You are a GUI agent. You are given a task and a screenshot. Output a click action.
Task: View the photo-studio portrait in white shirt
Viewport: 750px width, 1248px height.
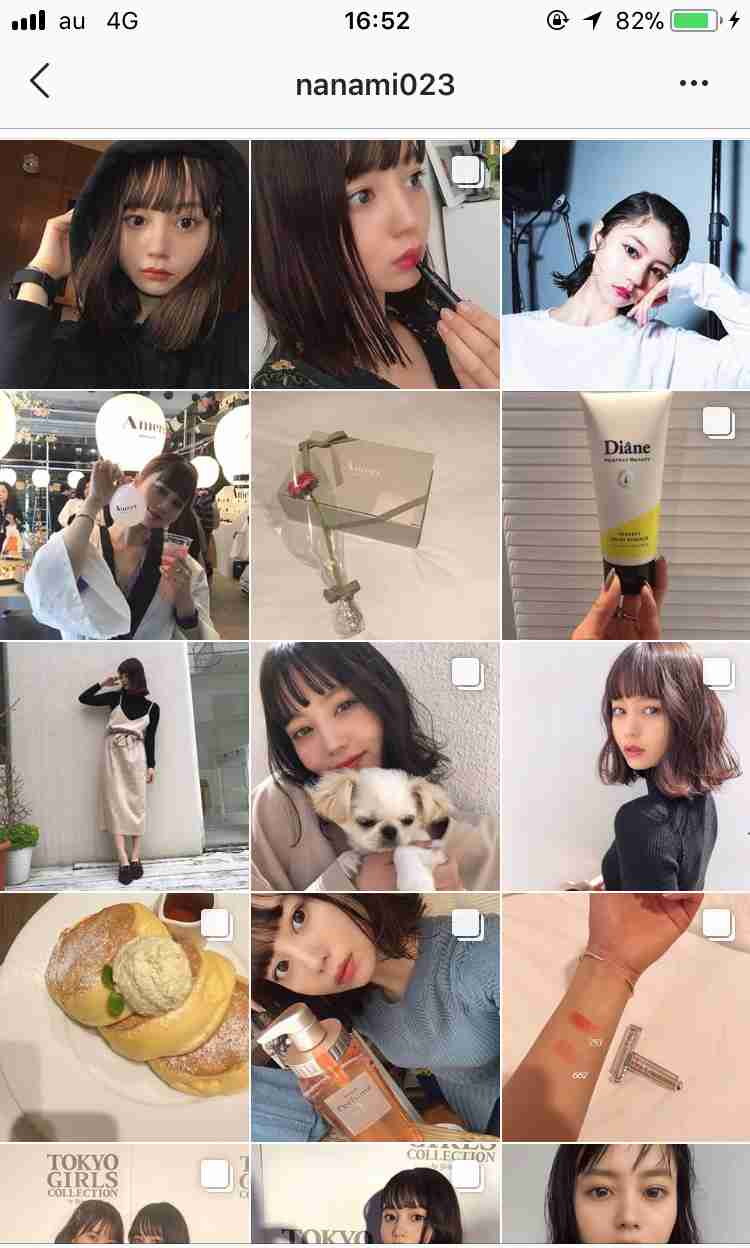(626, 264)
